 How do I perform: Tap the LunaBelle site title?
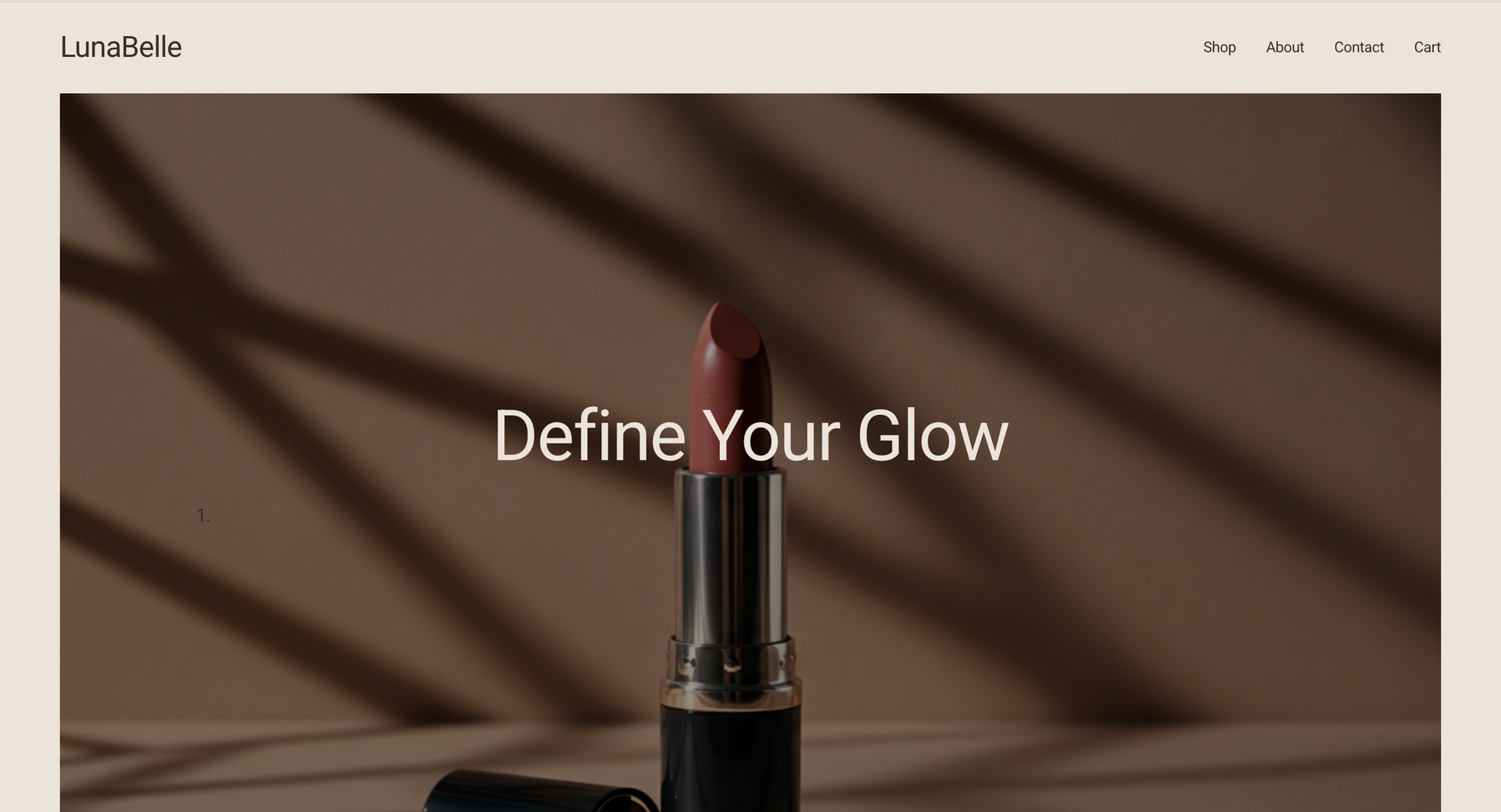click(x=121, y=47)
